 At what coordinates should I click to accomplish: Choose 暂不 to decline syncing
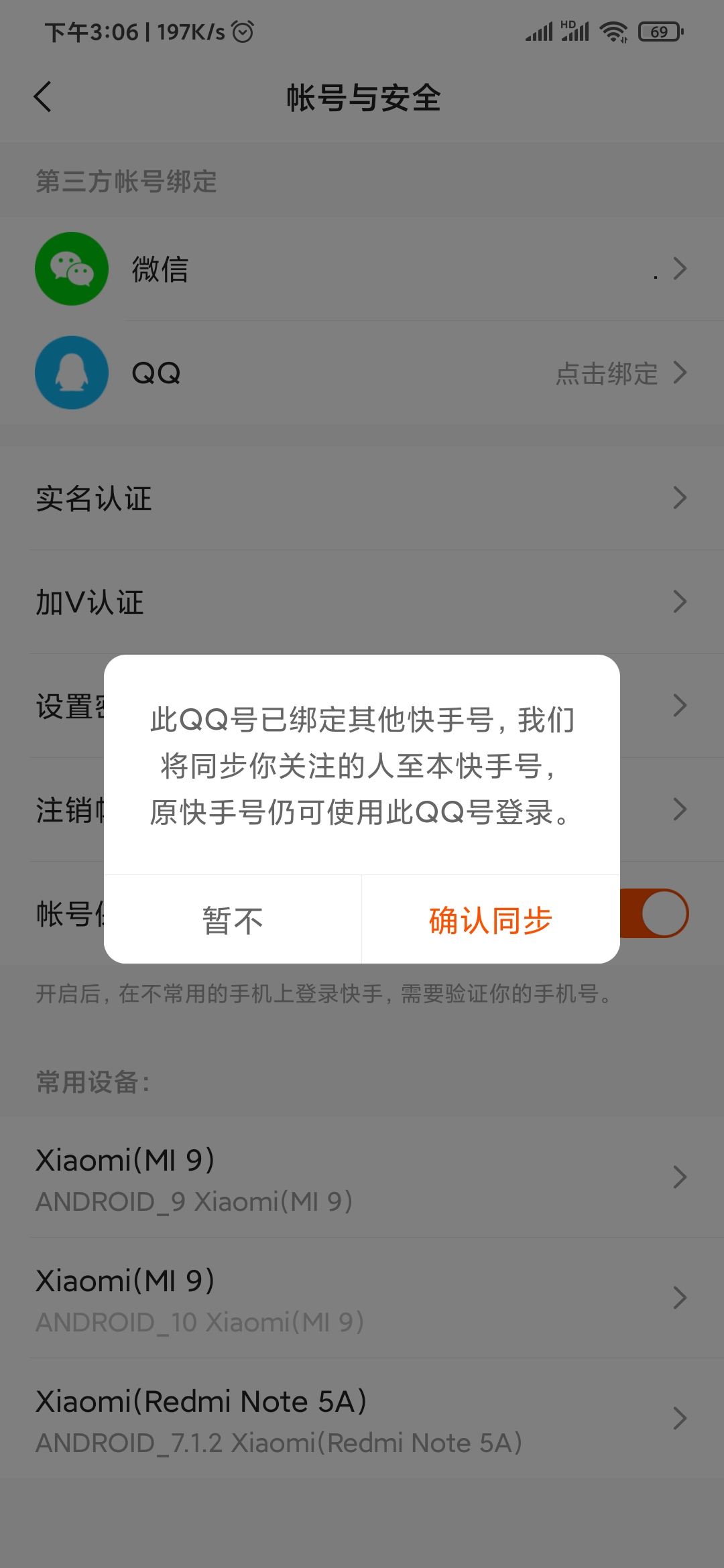pos(233,920)
